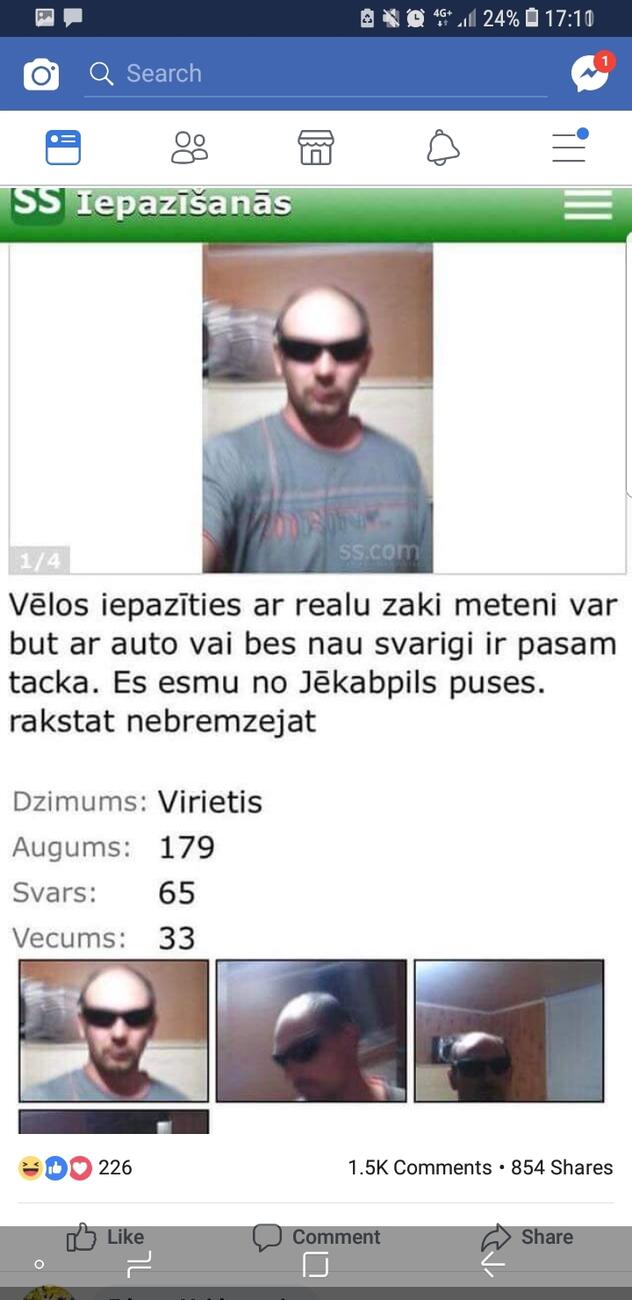632x1300 pixels.
Task: Share this post
Action: point(527,1238)
